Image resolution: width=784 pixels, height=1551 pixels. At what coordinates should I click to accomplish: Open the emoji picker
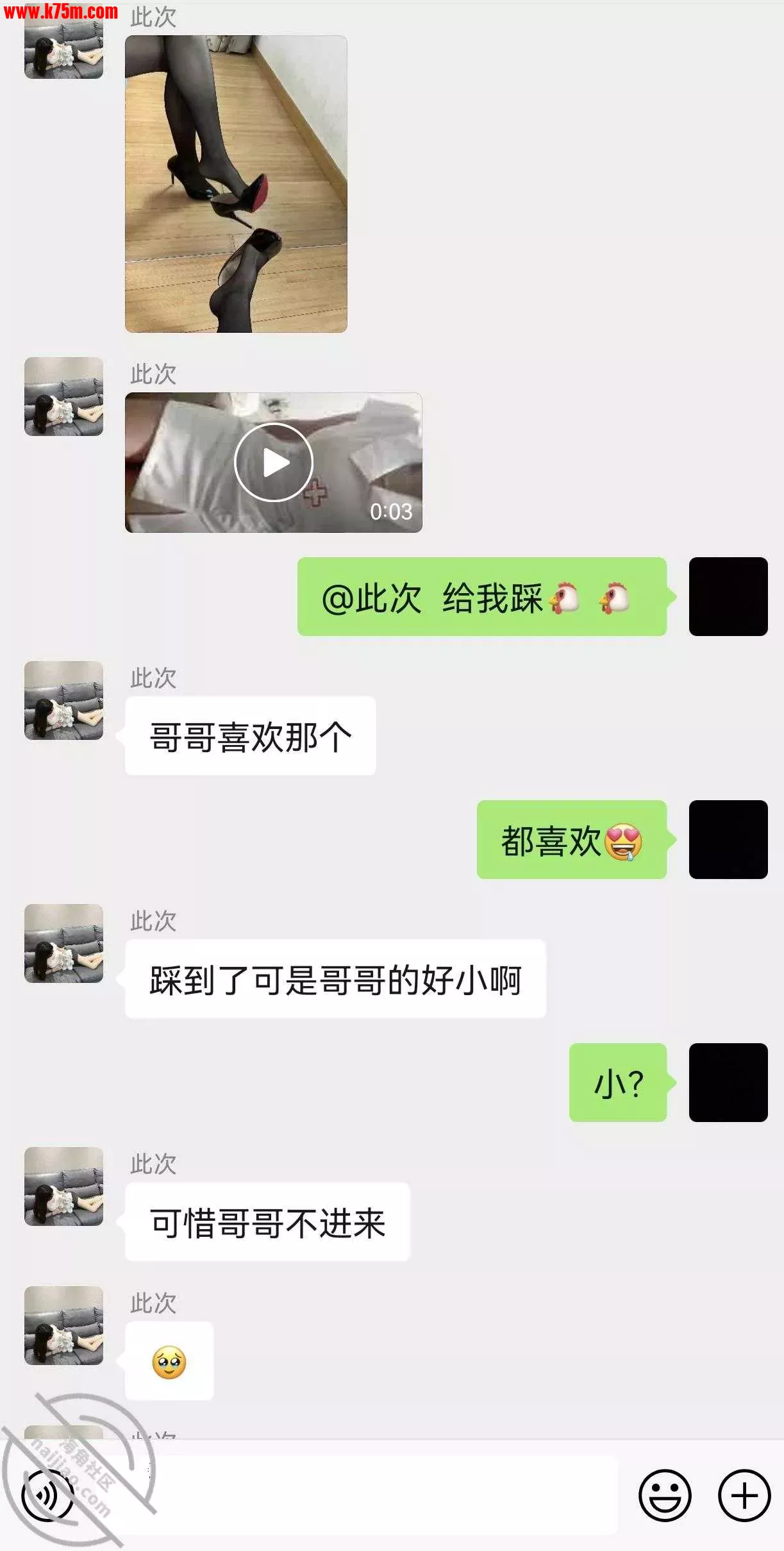[x=665, y=1496]
